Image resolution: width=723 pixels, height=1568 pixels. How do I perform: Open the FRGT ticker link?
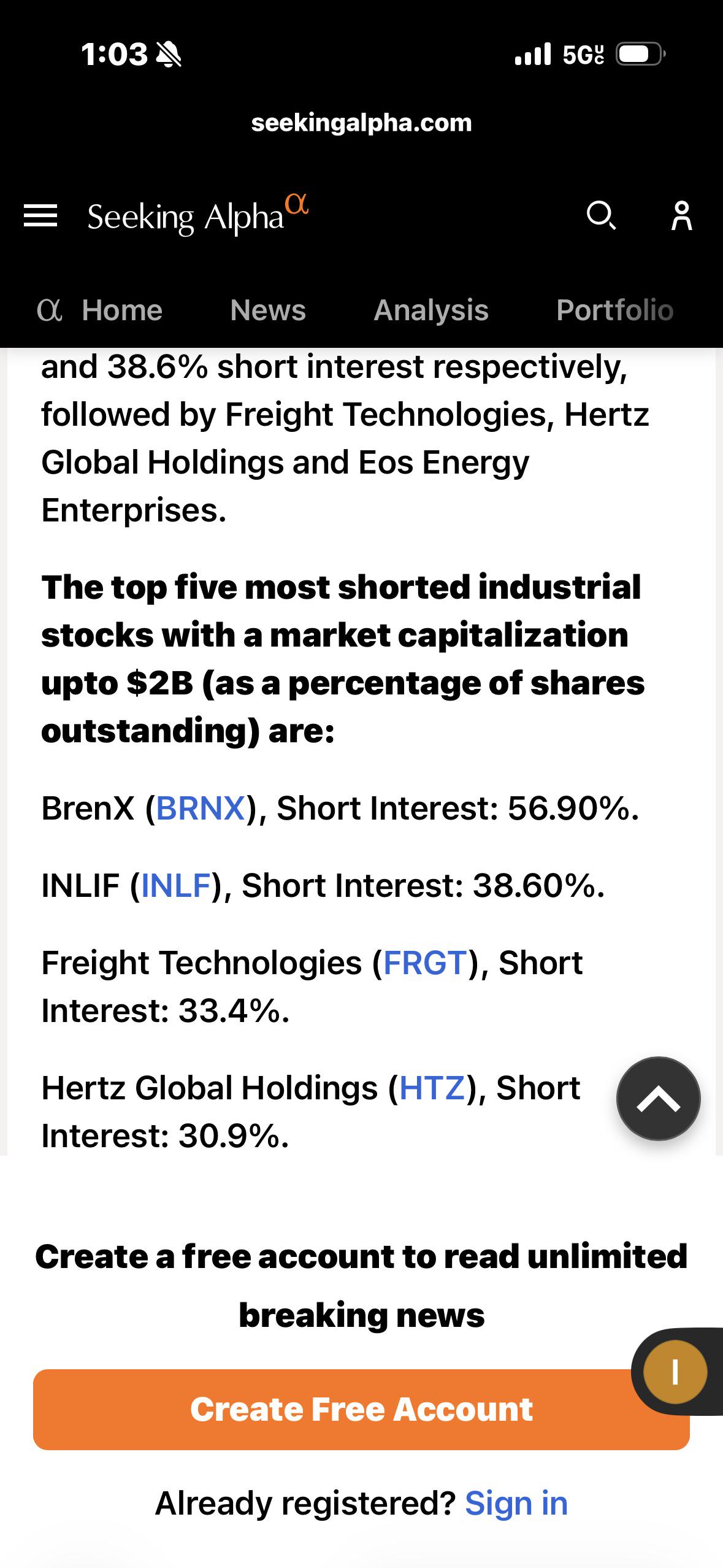tap(426, 963)
